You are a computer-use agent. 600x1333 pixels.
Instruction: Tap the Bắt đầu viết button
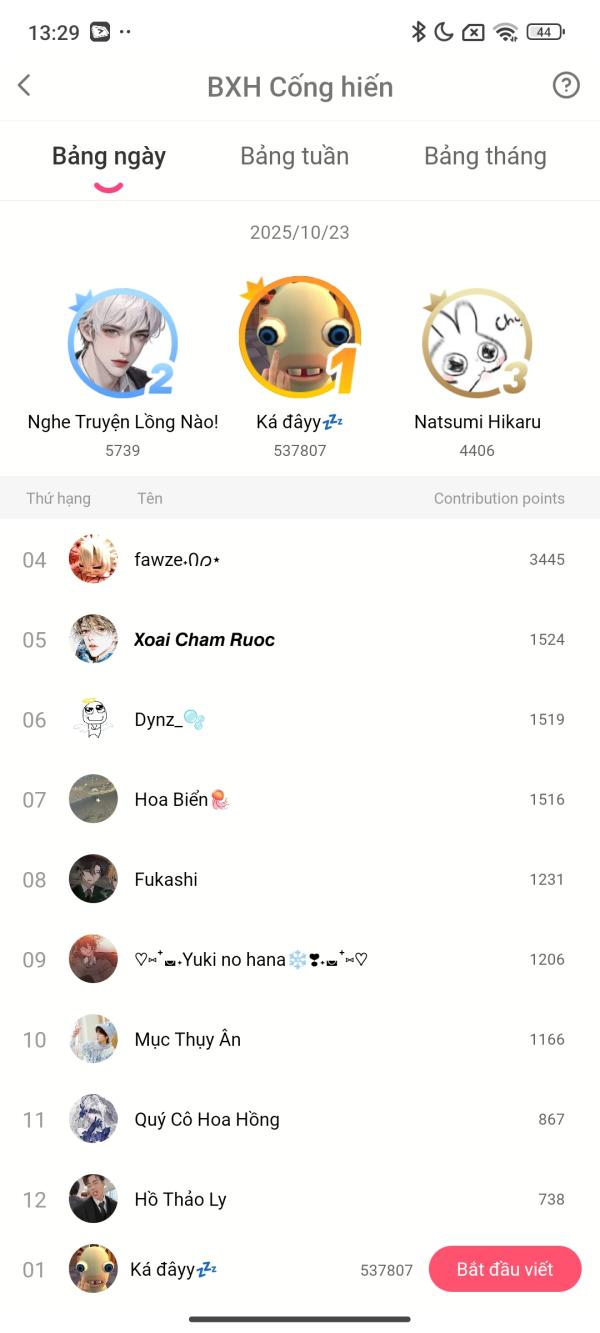[x=505, y=1269]
